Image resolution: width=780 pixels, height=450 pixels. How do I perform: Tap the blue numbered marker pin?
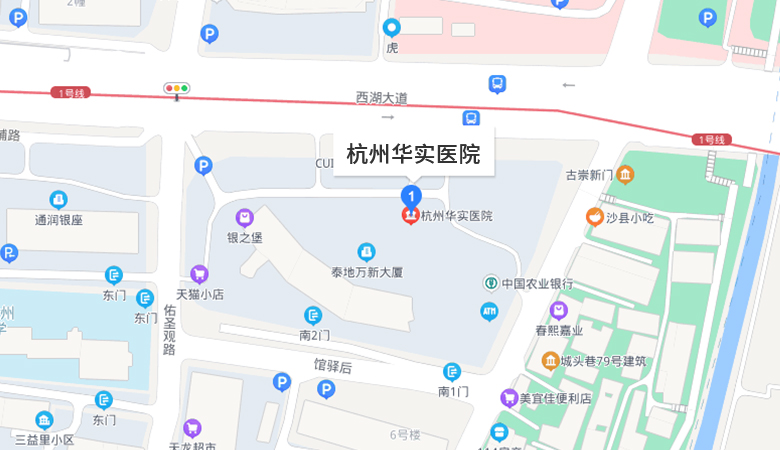410,194
